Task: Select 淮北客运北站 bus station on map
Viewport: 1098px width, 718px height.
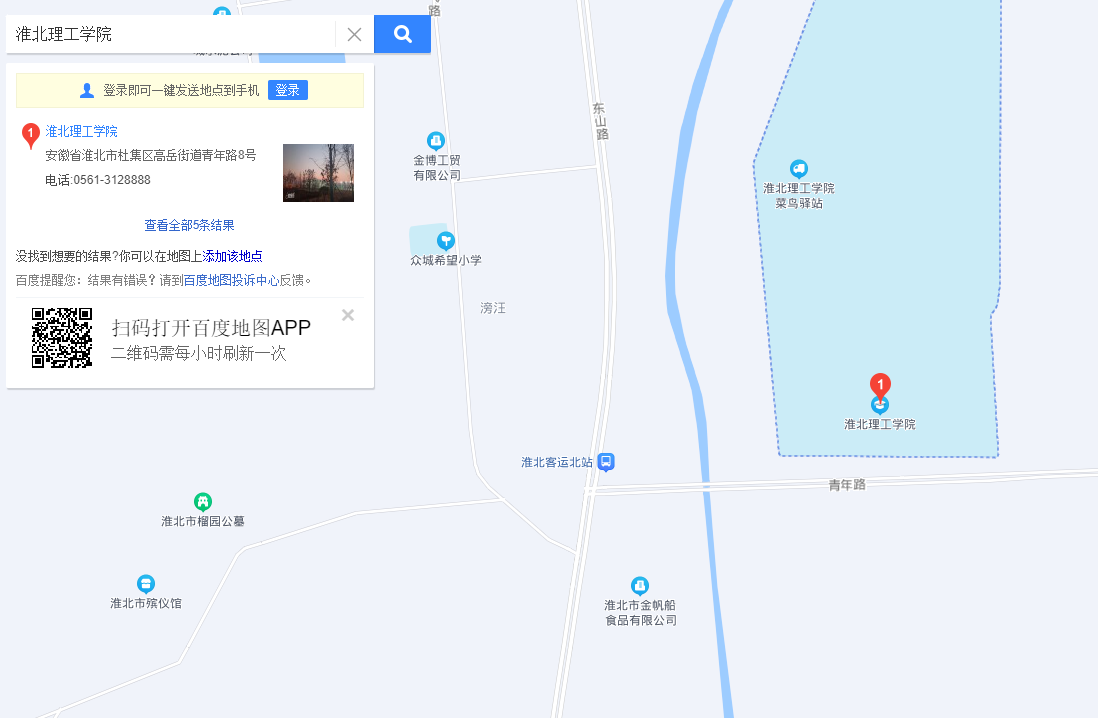Action: [606, 462]
